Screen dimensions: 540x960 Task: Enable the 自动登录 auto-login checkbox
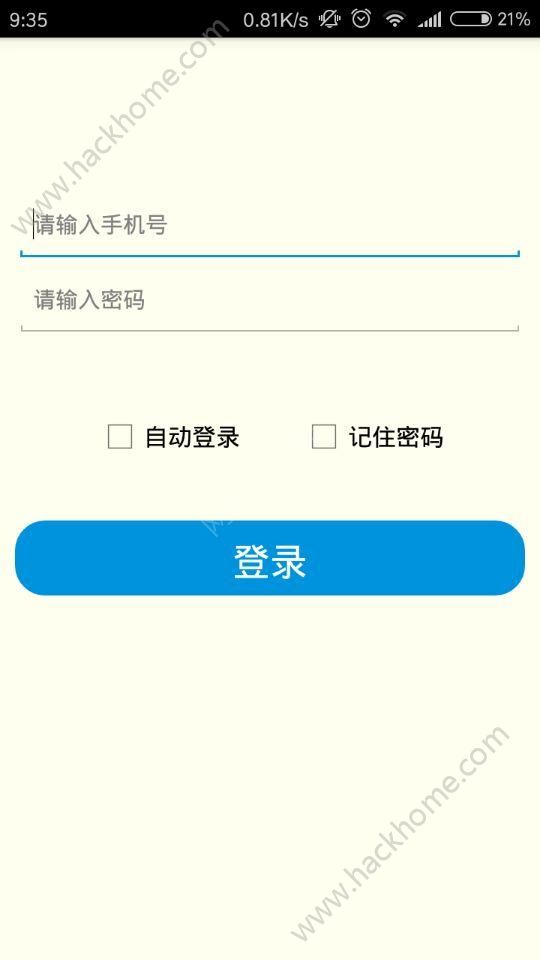(120, 437)
